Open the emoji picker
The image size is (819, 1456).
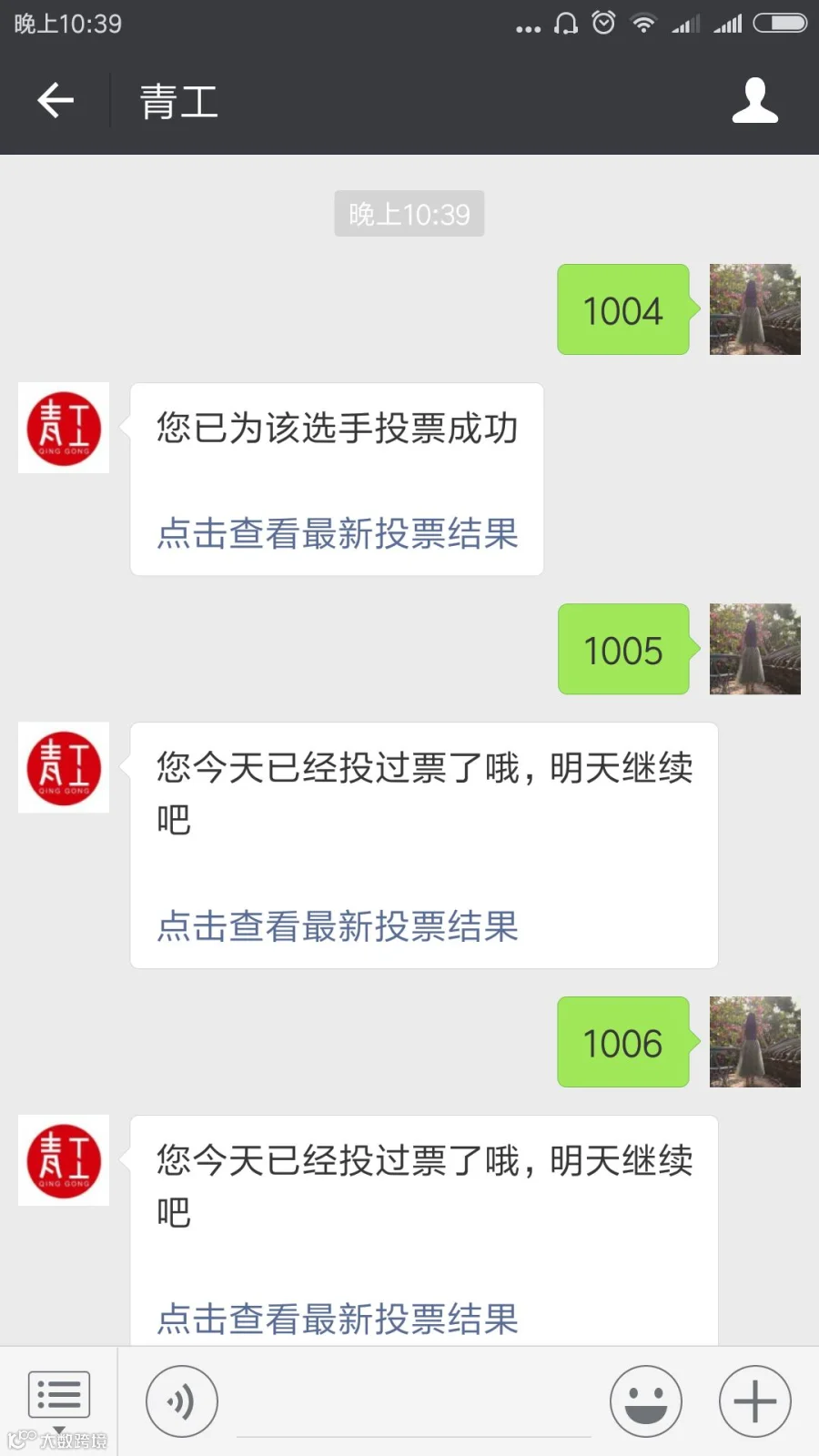(646, 1401)
